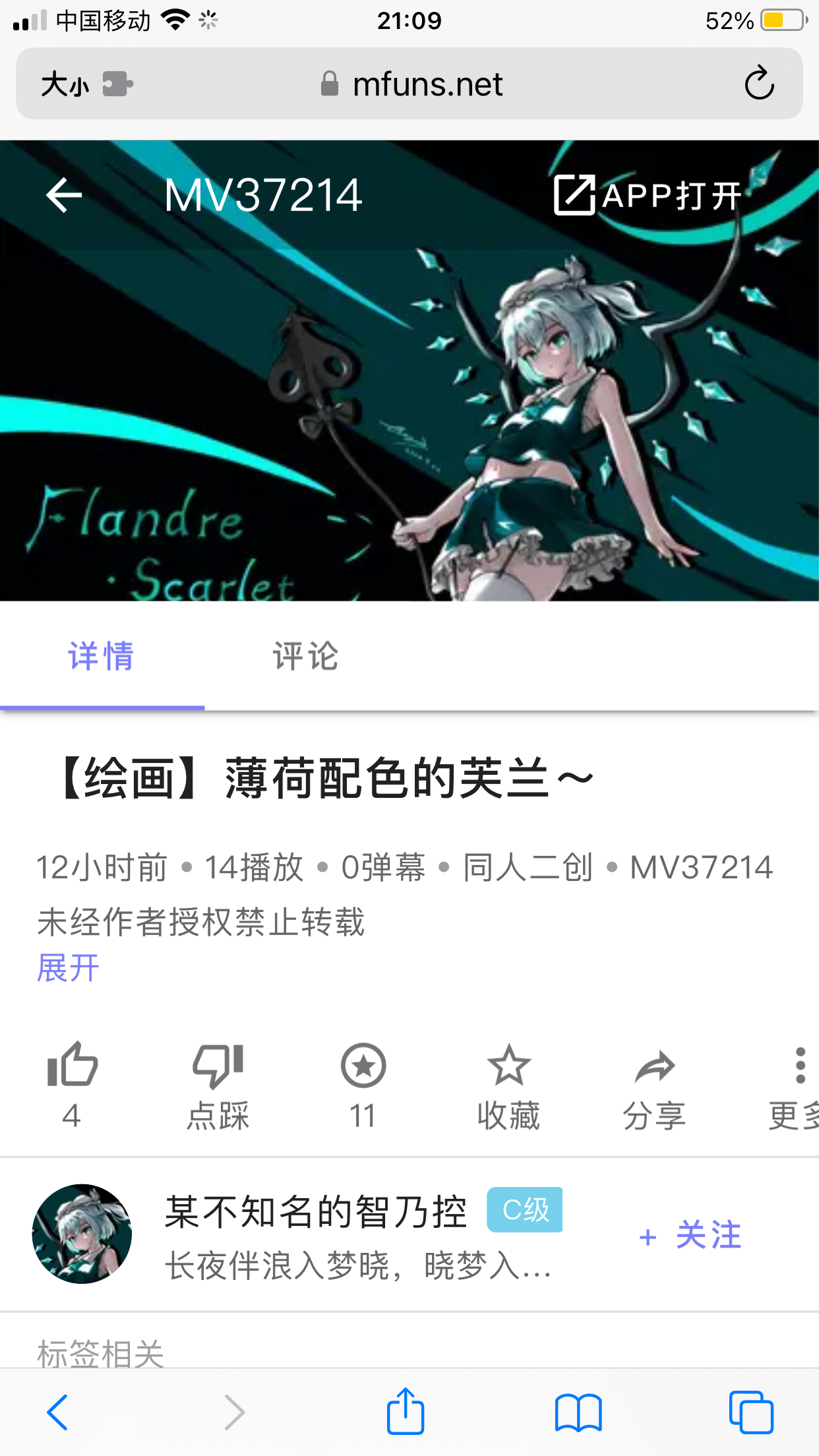Show open Safari tabs
Image resolution: width=819 pixels, height=1456 pixels.
pos(751,1412)
